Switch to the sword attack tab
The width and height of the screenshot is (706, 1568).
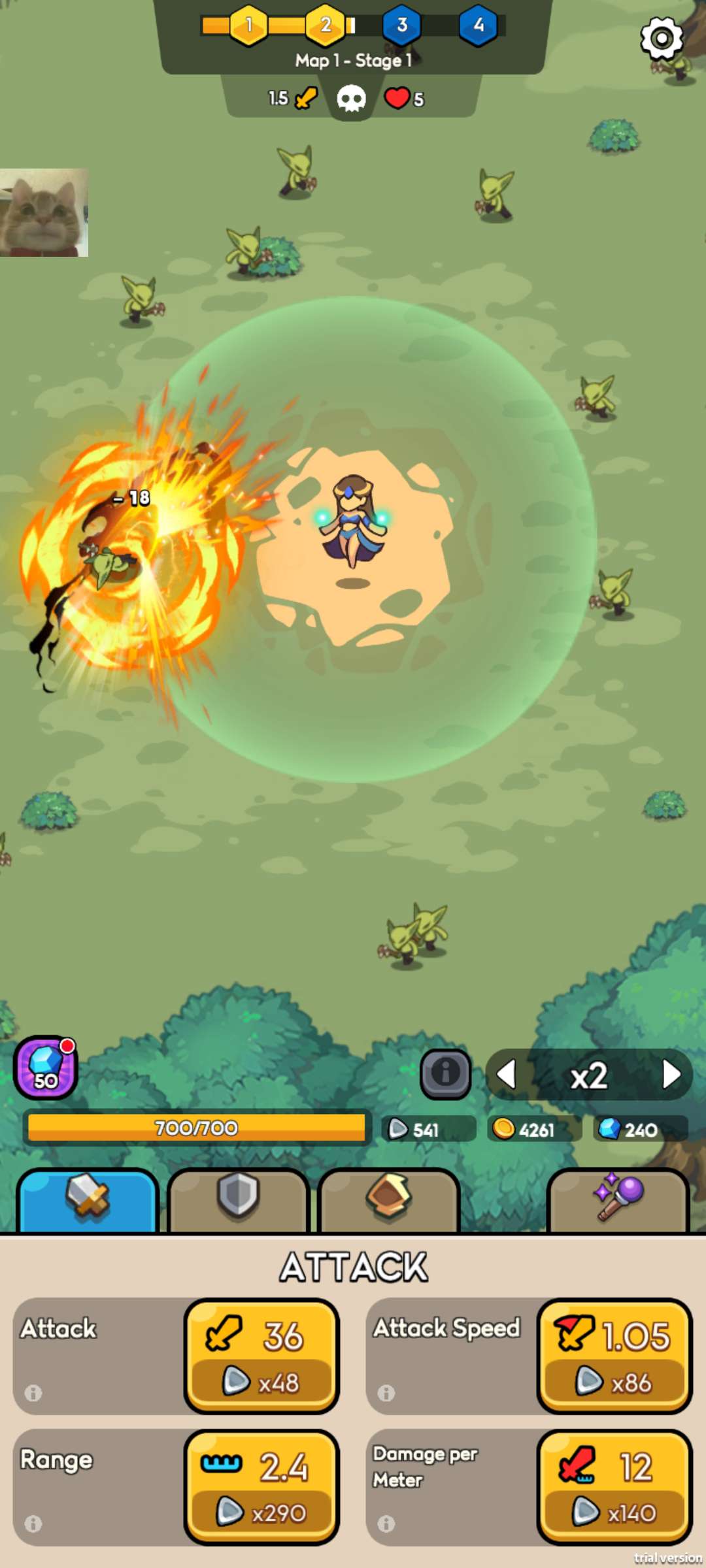coord(87,1200)
